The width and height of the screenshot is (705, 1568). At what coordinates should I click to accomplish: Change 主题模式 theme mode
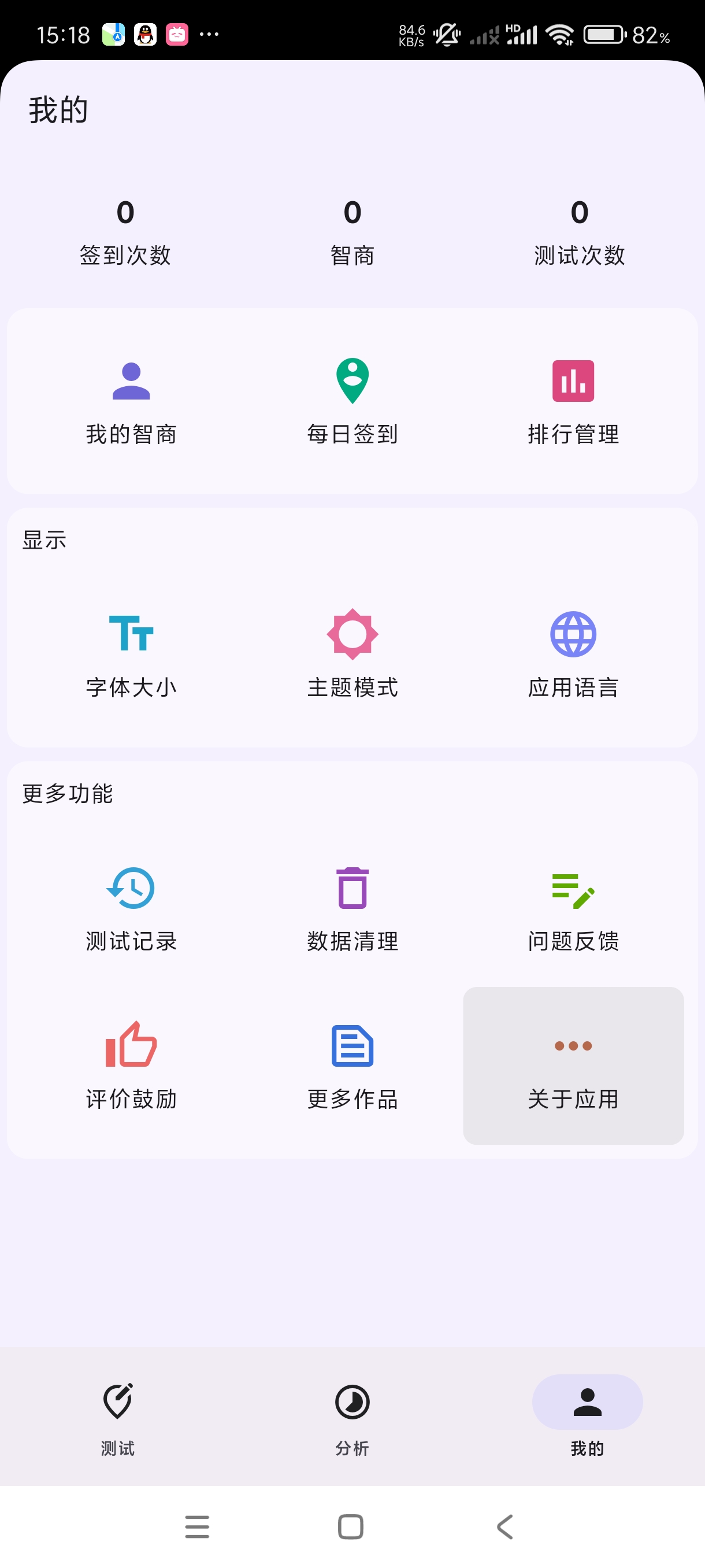tap(352, 654)
